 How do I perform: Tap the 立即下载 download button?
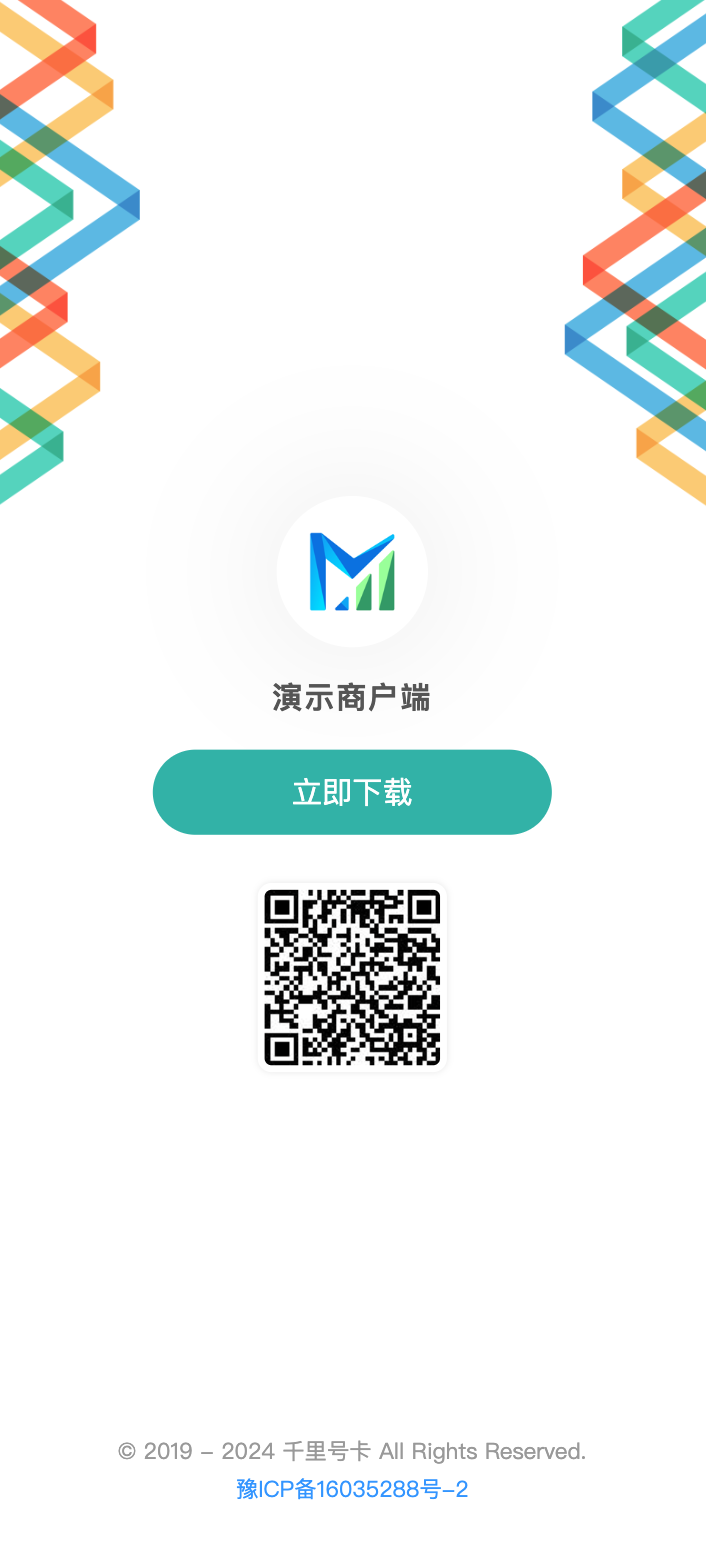pyautogui.click(x=352, y=792)
